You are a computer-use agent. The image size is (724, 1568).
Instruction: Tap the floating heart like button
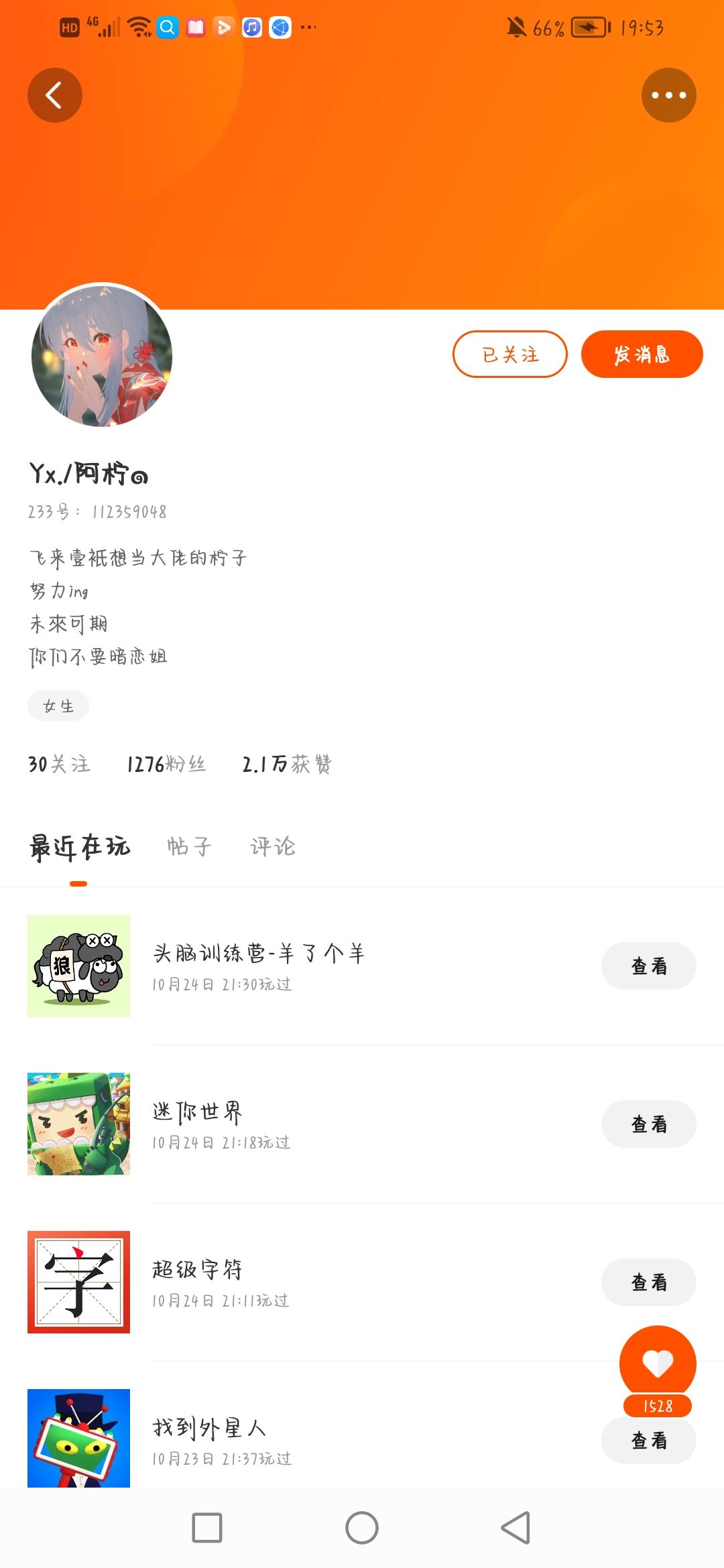pos(658,1364)
